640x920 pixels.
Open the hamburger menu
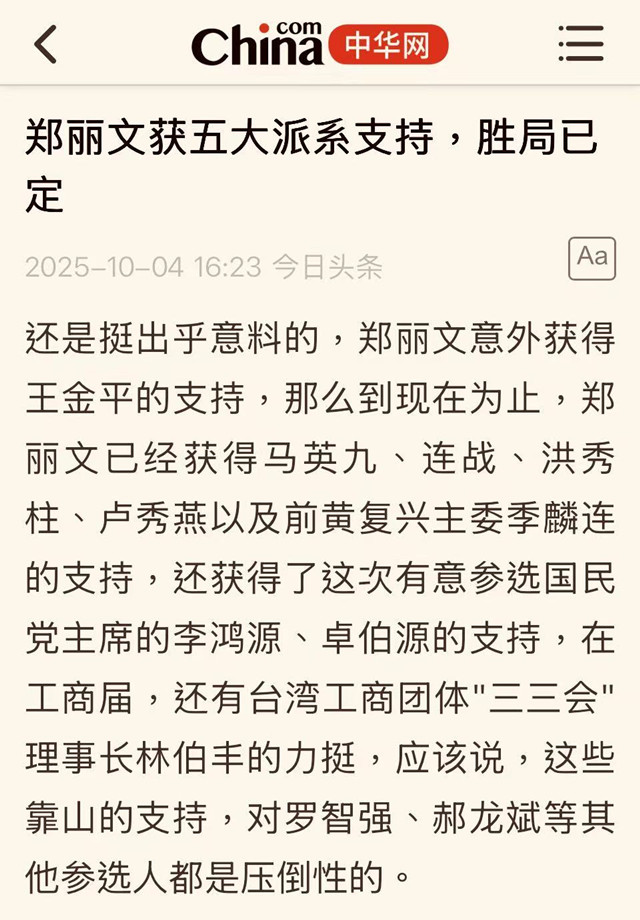[x=580, y=45]
